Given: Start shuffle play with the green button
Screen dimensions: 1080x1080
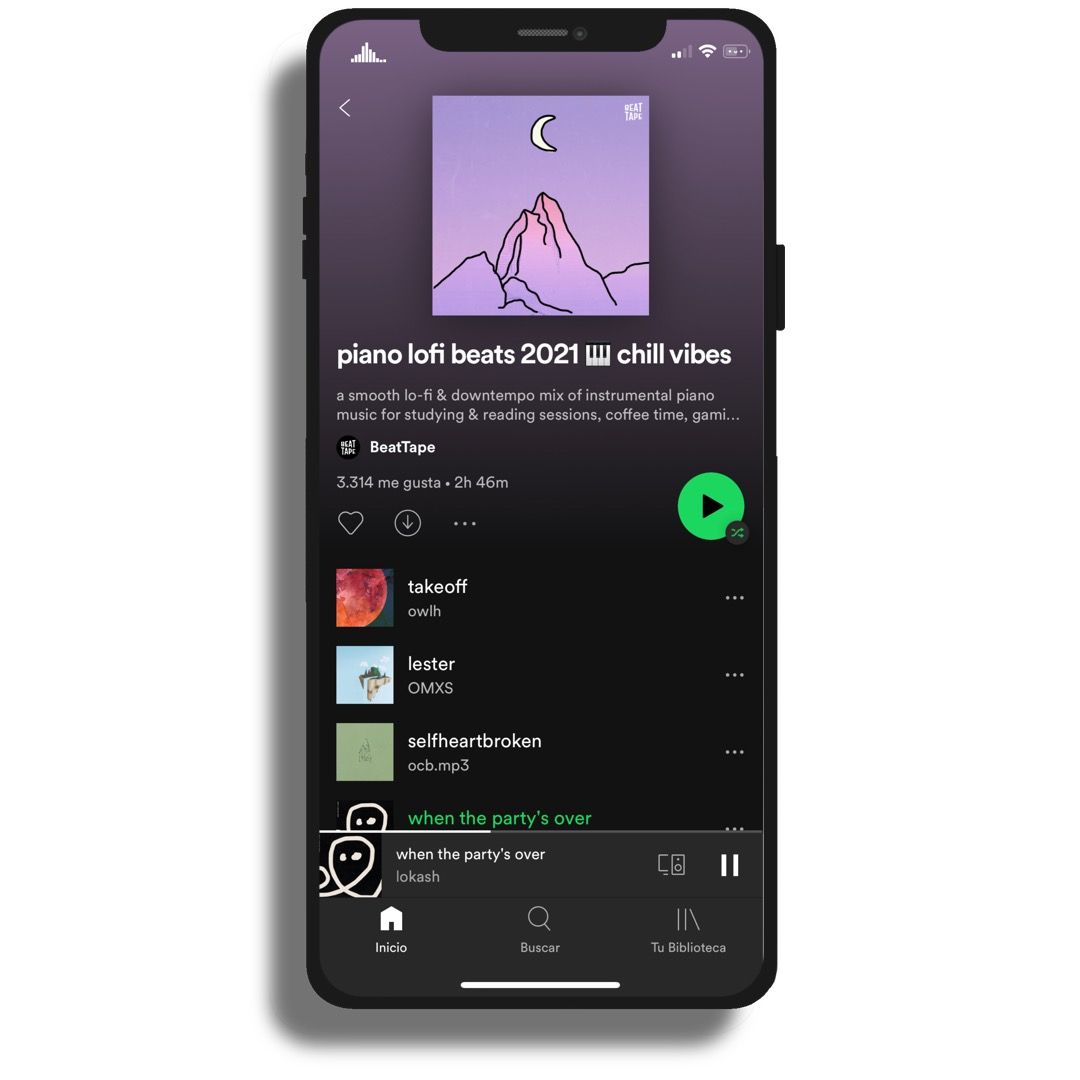Looking at the screenshot, I should click(x=710, y=506).
